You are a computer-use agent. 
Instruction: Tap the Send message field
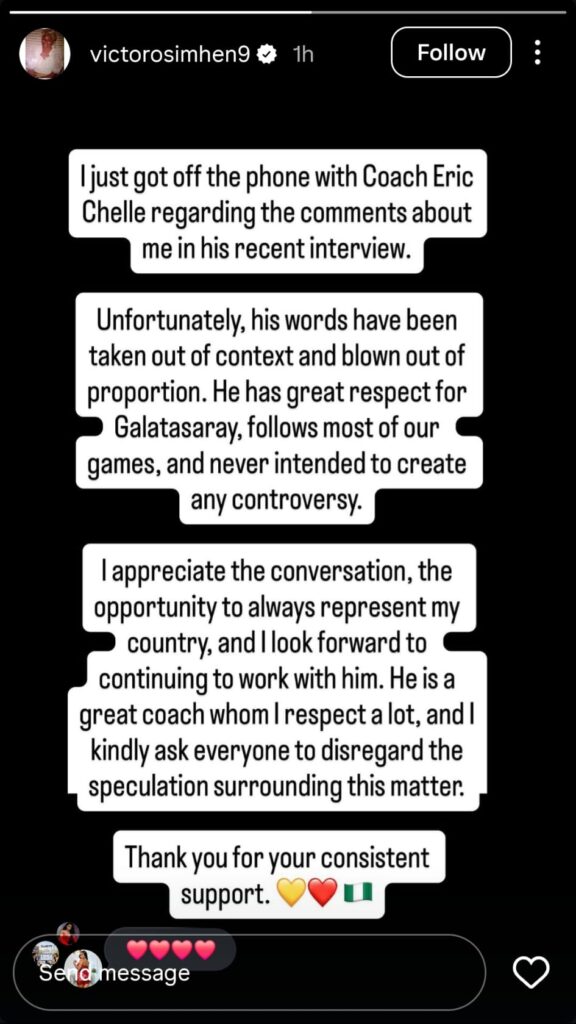249,972
